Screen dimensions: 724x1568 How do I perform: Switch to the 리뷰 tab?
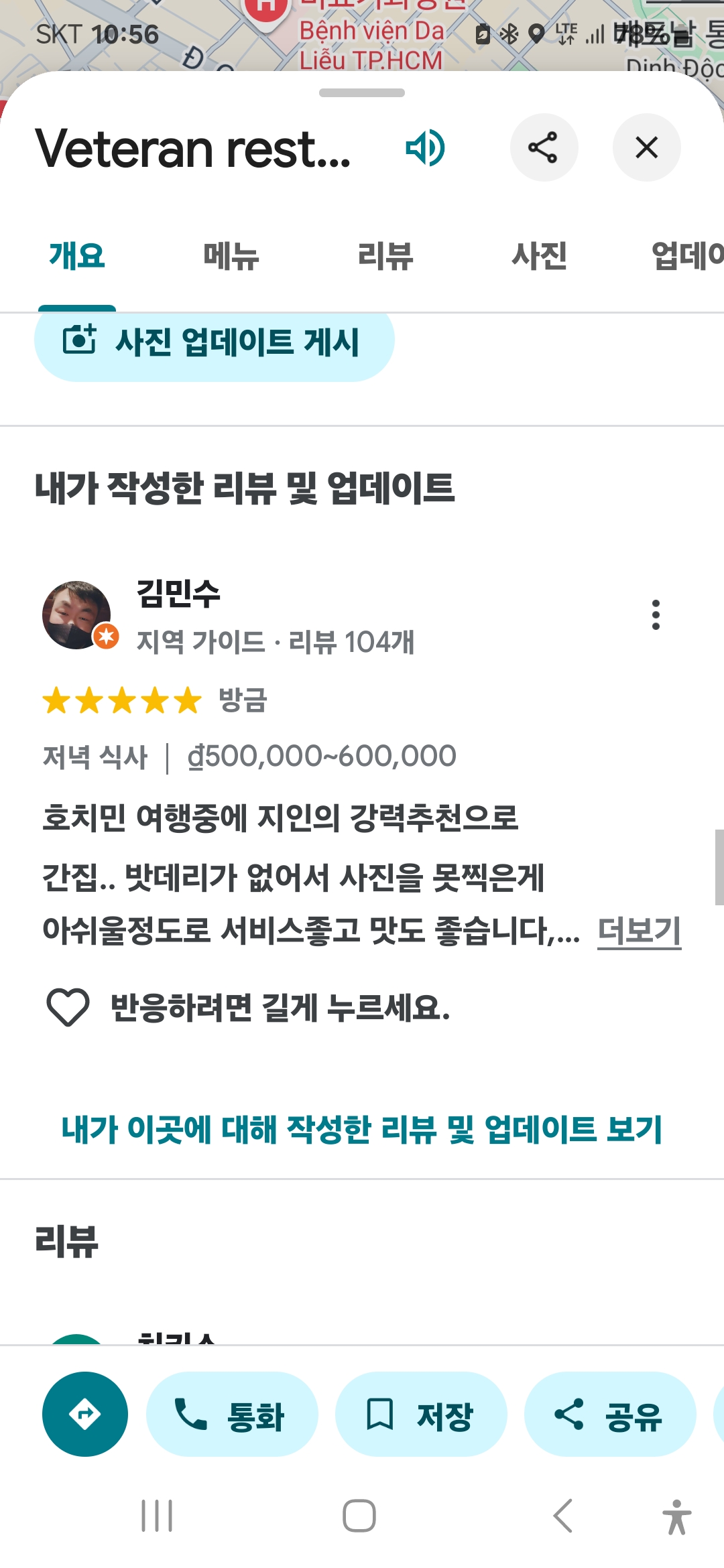[x=385, y=256]
